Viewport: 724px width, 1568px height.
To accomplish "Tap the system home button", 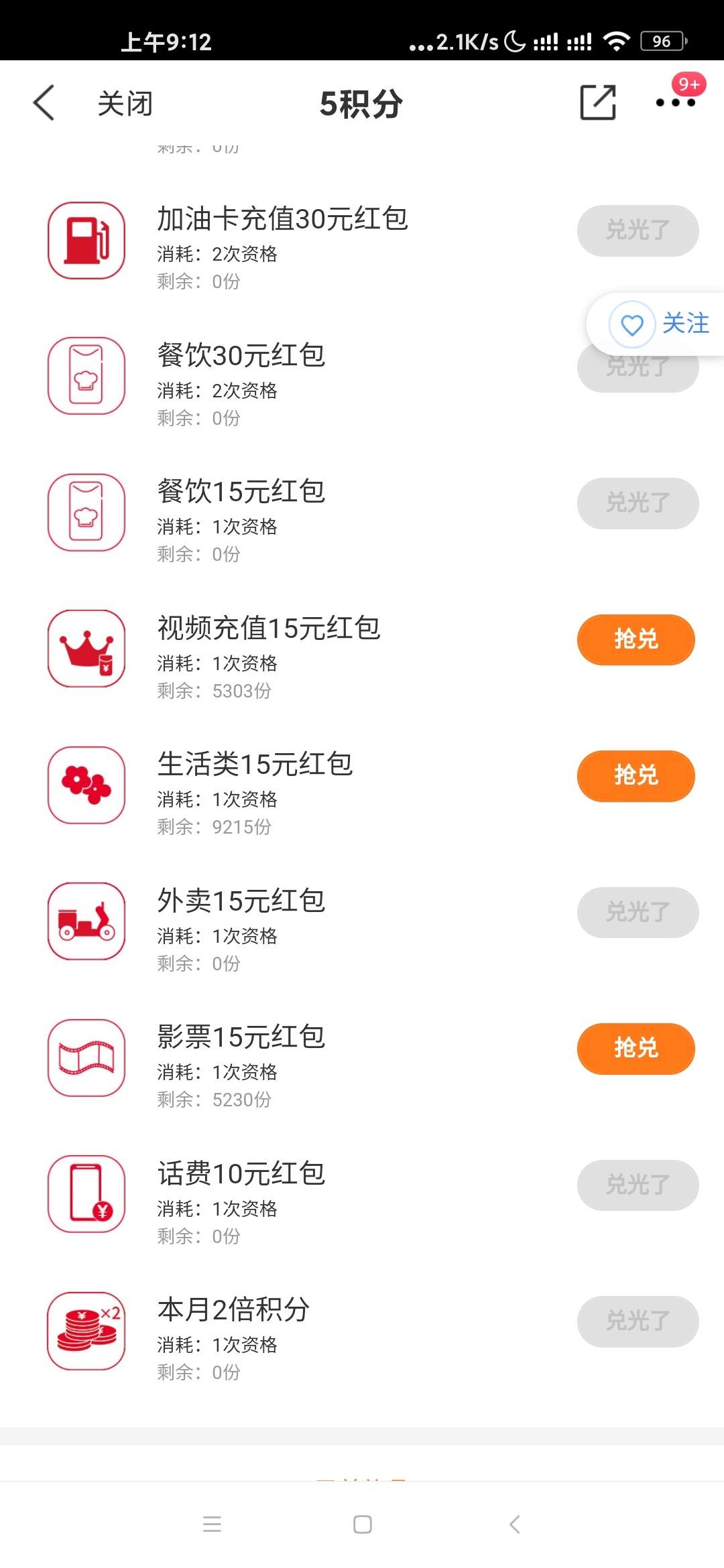I will pyautogui.click(x=362, y=1524).
